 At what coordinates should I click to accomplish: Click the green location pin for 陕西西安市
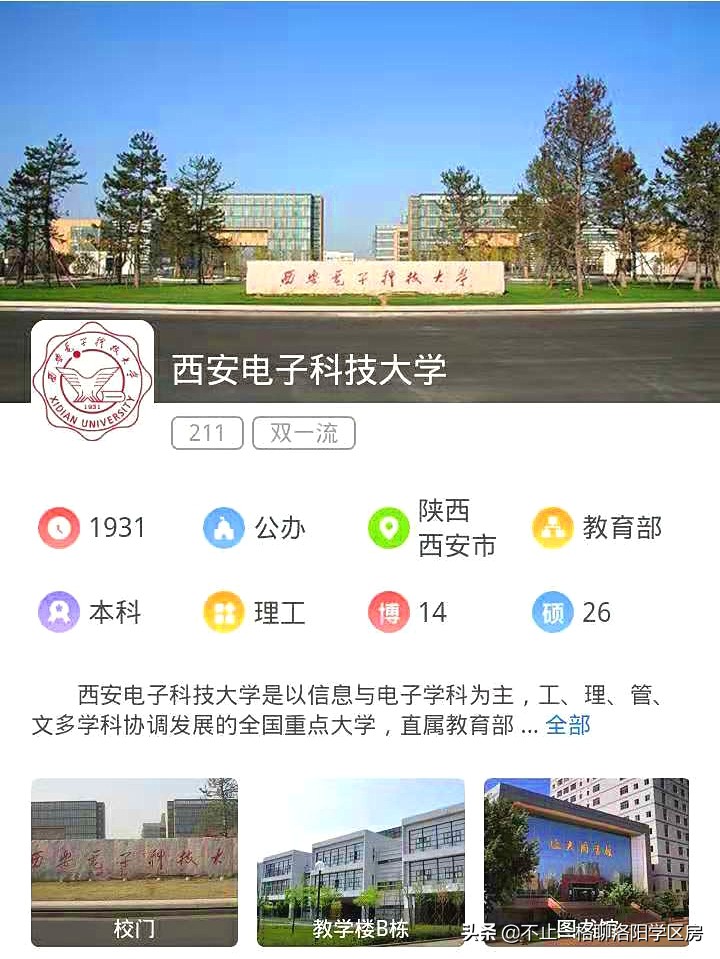point(388,527)
